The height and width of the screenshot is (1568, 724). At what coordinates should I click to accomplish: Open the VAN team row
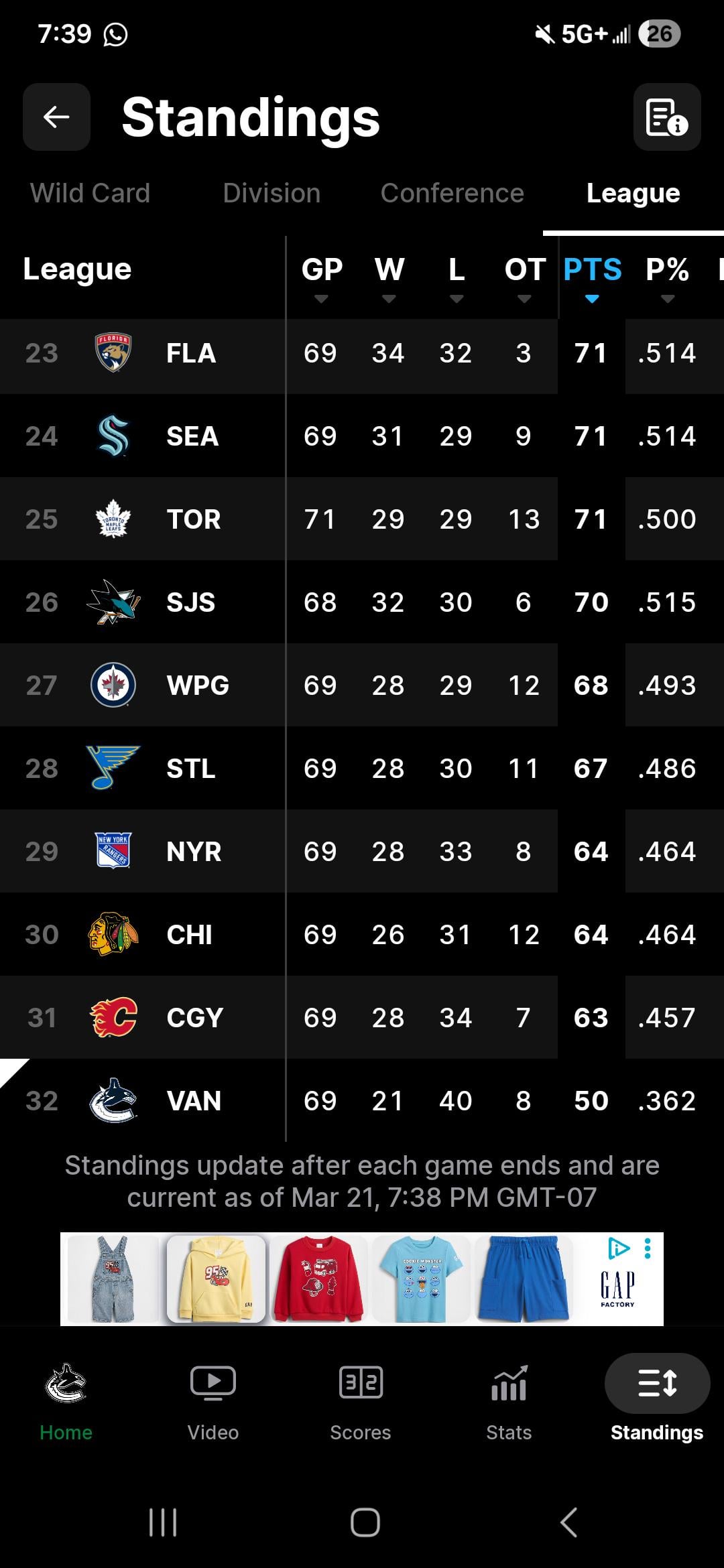tap(193, 1101)
